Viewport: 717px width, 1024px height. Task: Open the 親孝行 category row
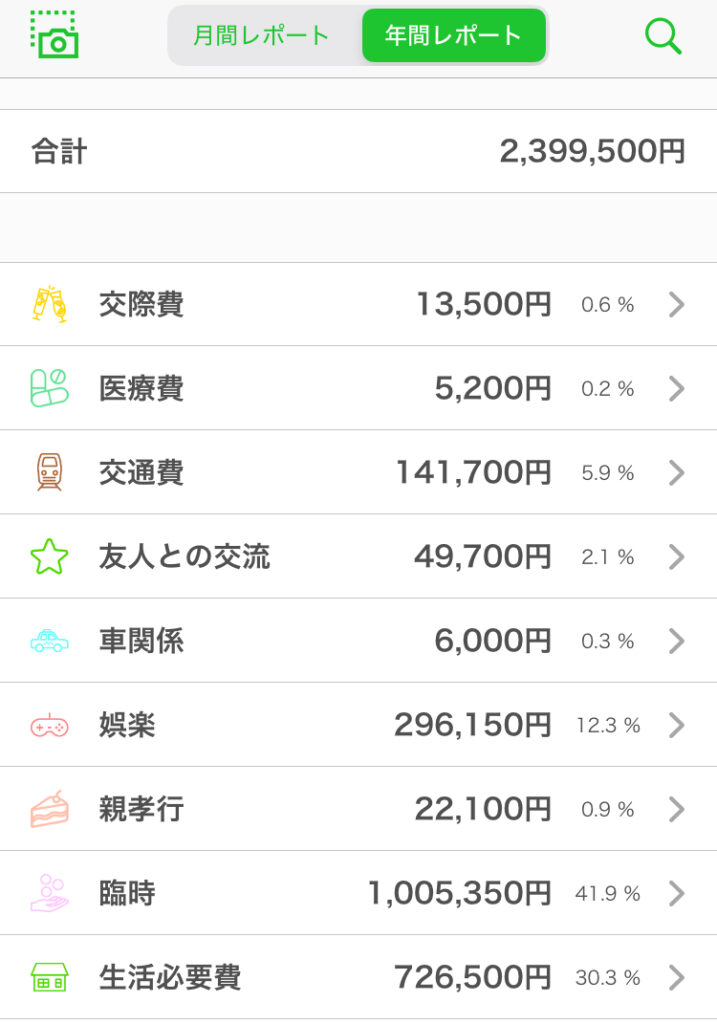tap(358, 809)
